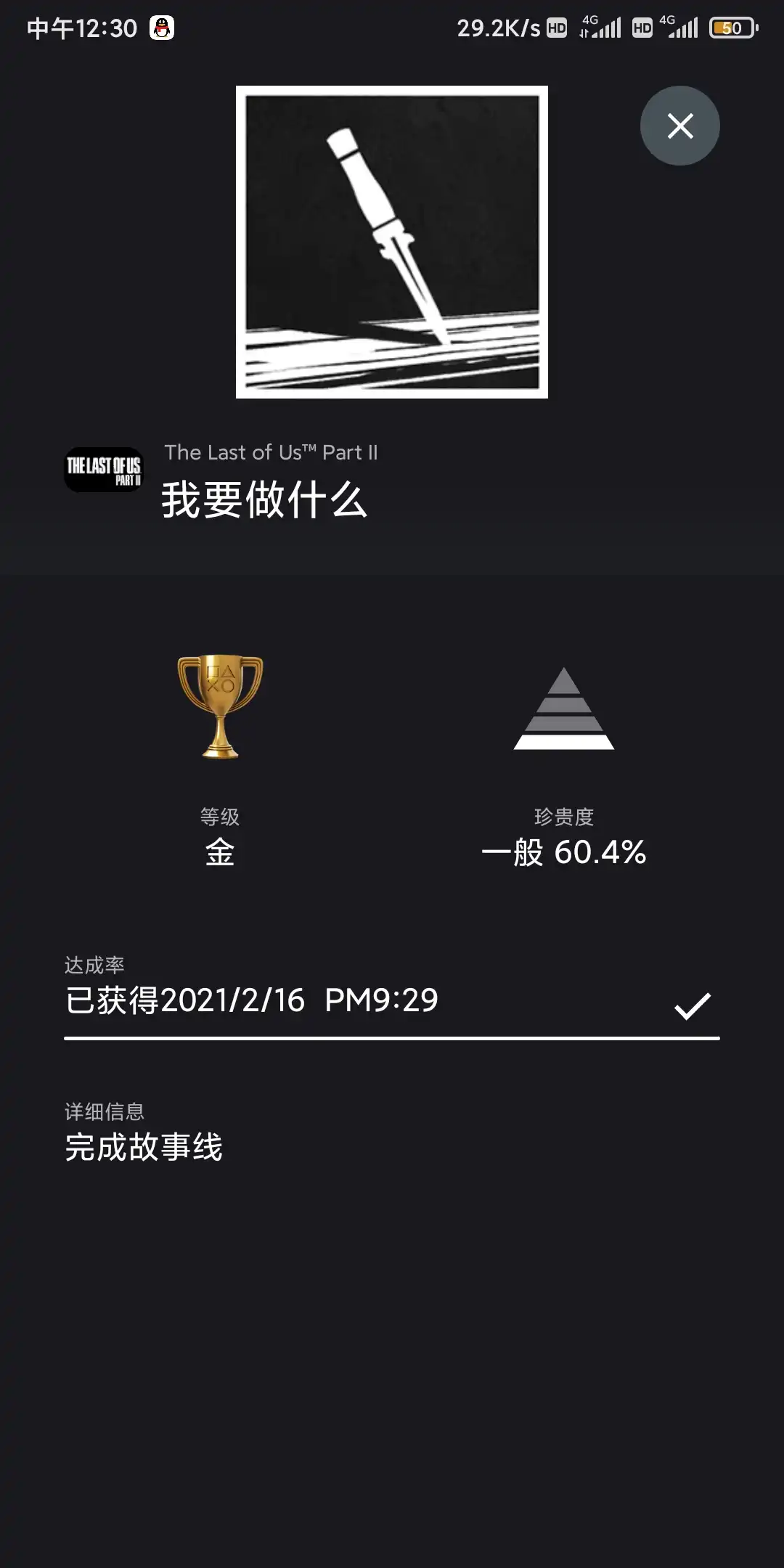The image size is (784, 1568).
Task: Tap the battery indicator showing 50
Action: pos(731,28)
